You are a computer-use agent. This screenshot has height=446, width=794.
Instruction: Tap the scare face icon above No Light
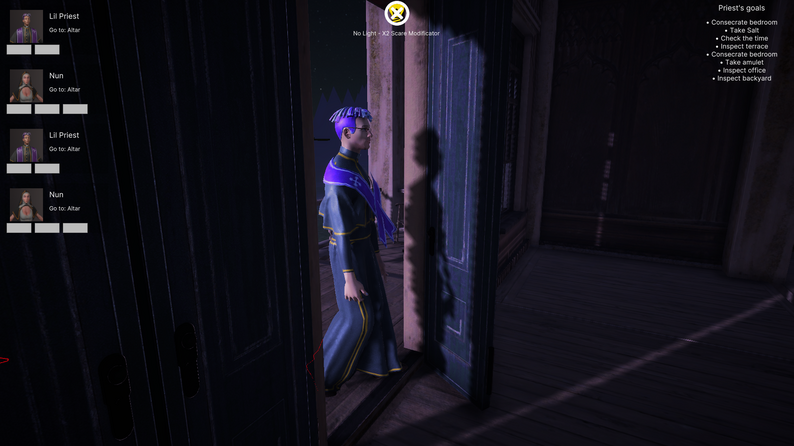click(x=397, y=13)
